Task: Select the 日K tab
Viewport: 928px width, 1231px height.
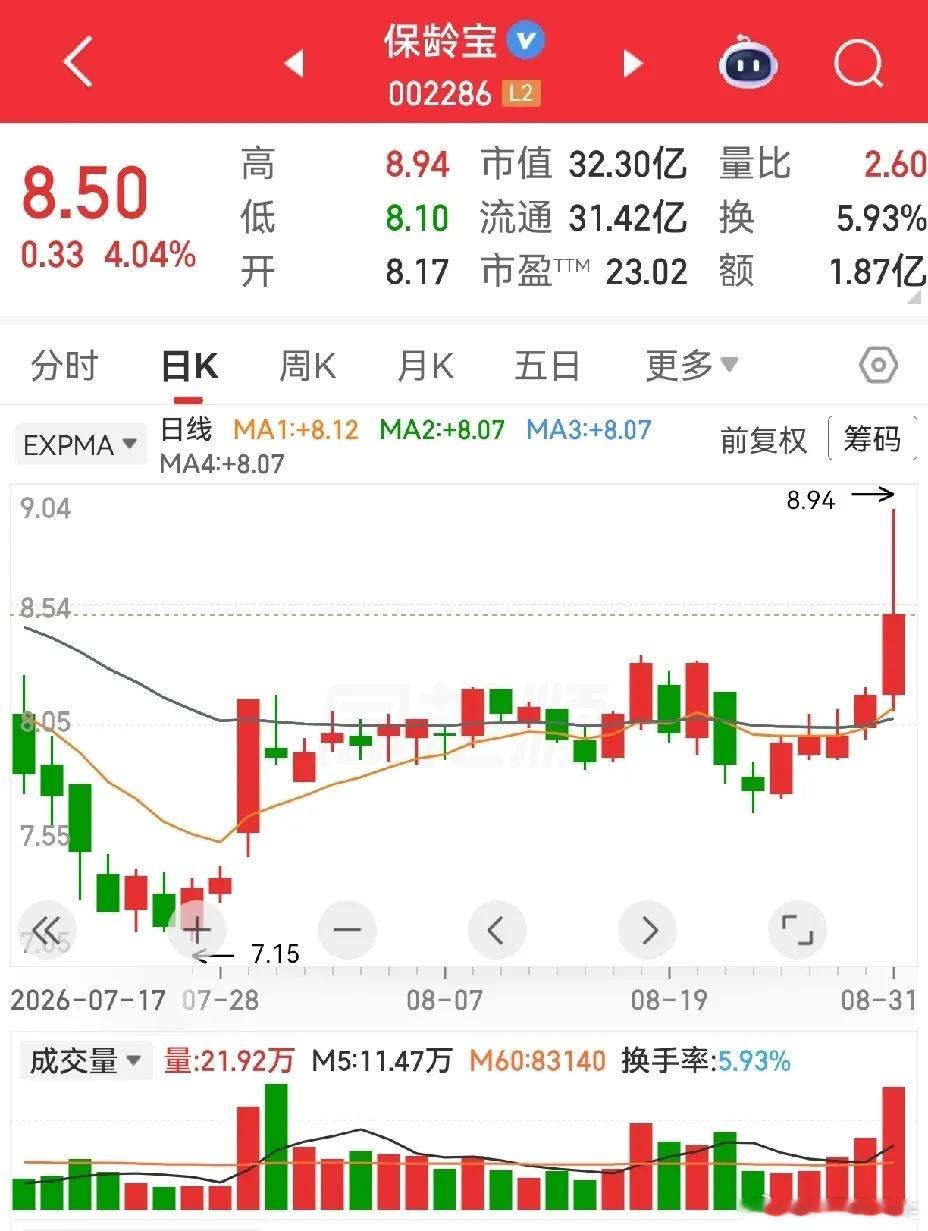Action: tap(190, 366)
